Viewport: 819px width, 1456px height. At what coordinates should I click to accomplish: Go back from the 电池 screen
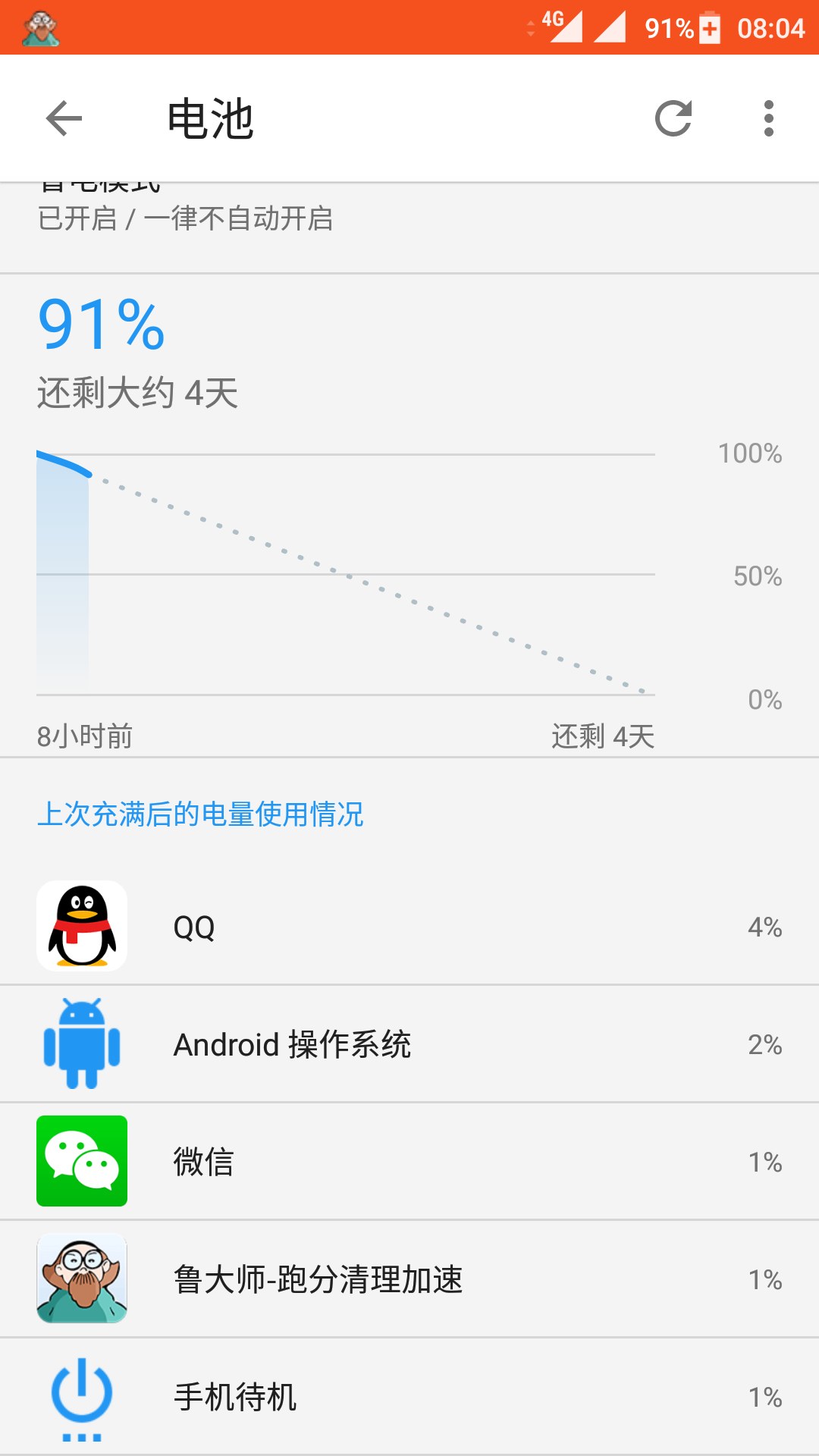pyautogui.click(x=64, y=118)
